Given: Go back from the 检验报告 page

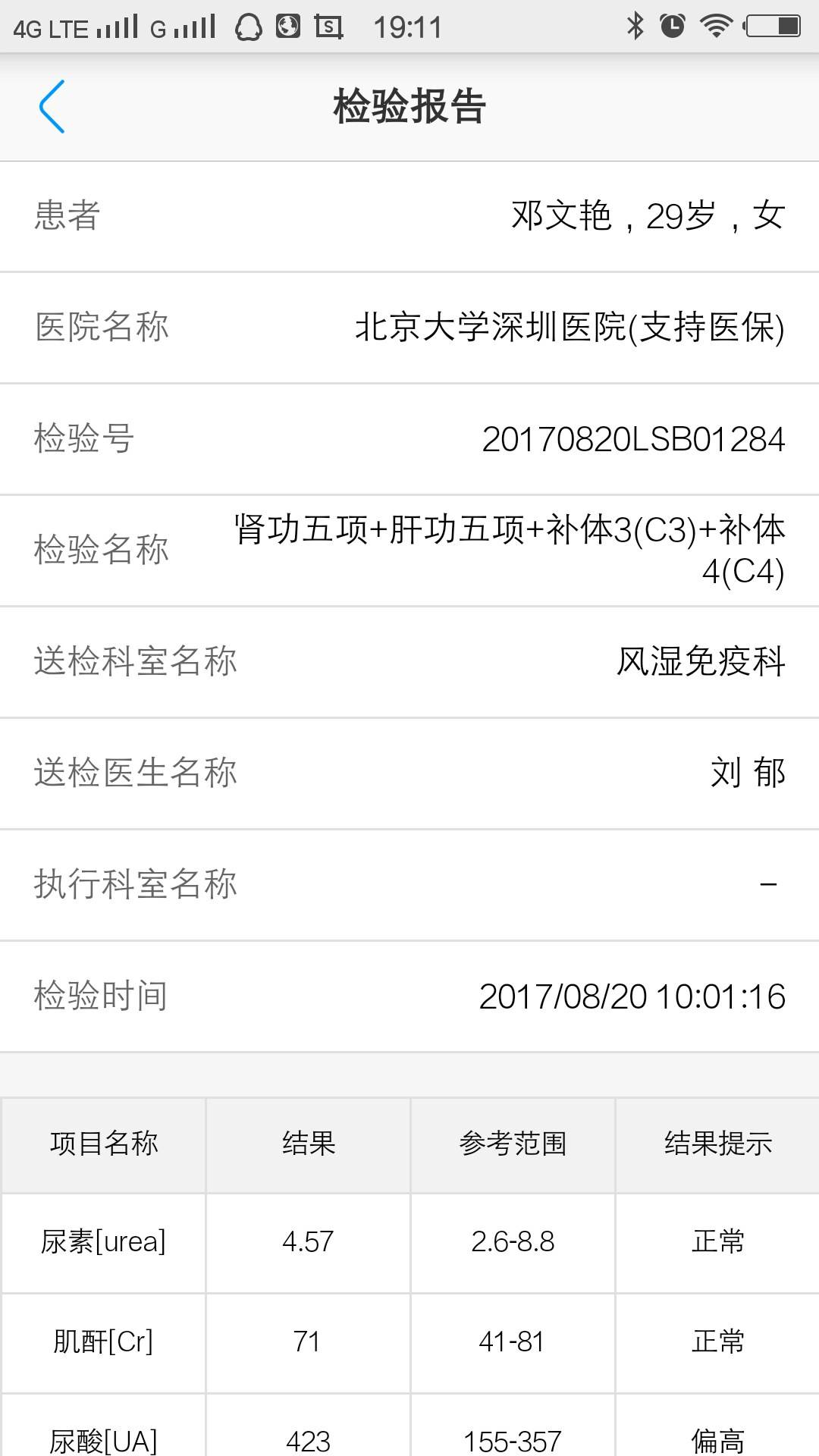Looking at the screenshot, I should pos(52,107).
